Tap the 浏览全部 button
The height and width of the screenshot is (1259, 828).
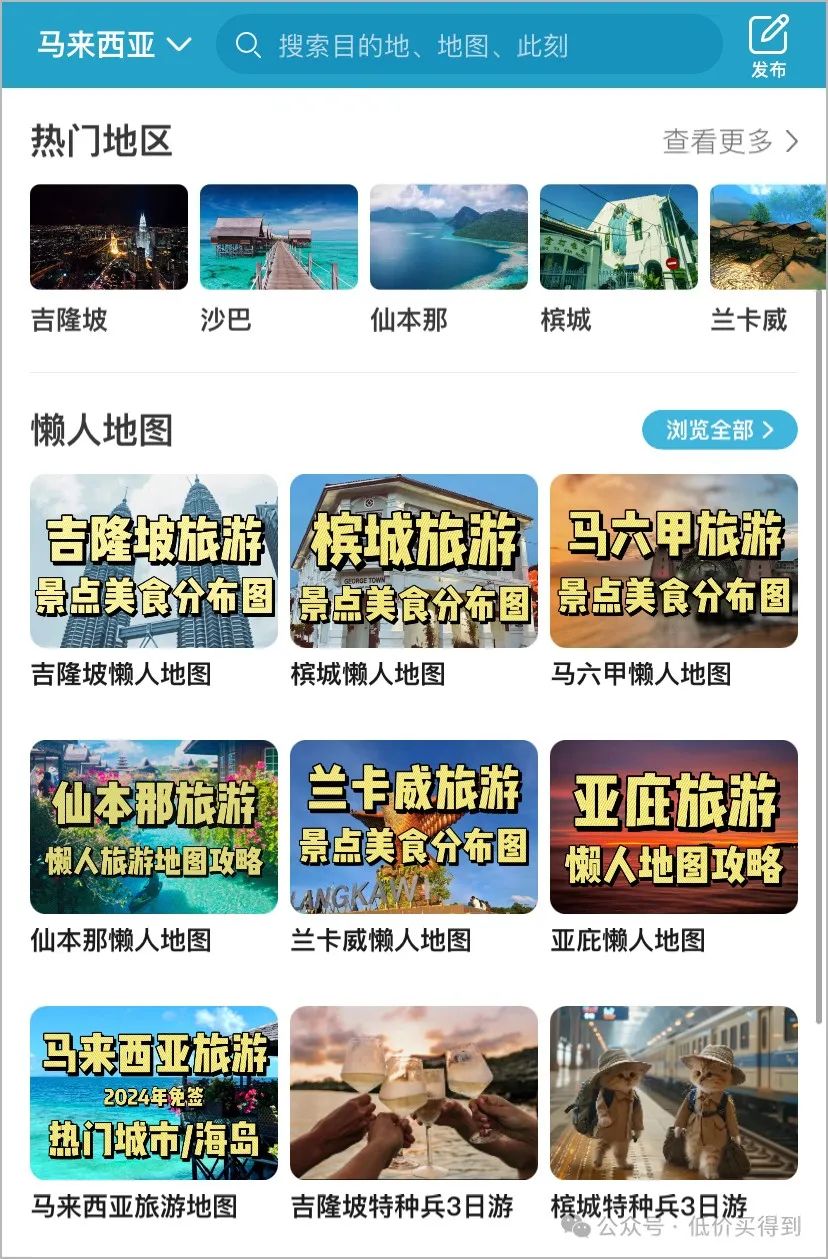coord(719,430)
